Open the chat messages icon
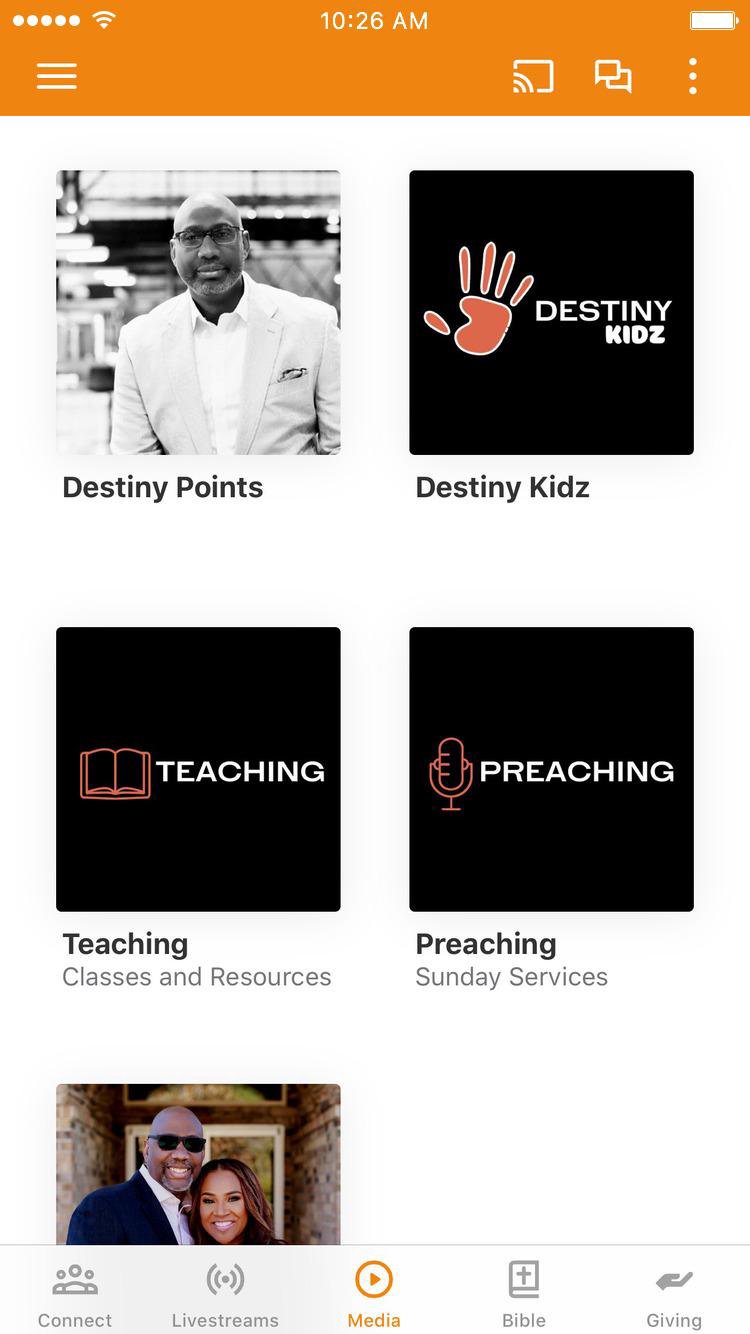 [613, 76]
